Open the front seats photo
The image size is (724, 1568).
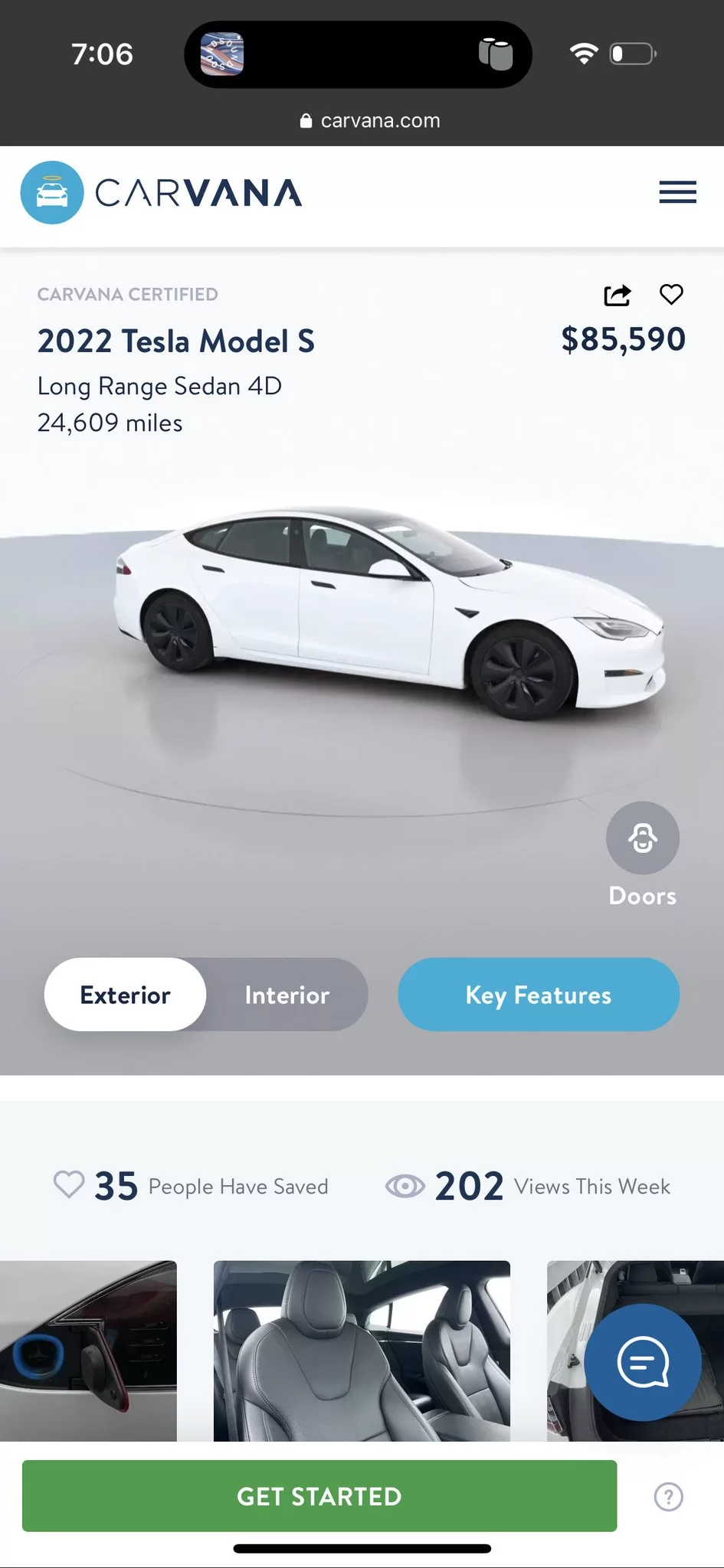pyautogui.click(x=362, y=1351)
